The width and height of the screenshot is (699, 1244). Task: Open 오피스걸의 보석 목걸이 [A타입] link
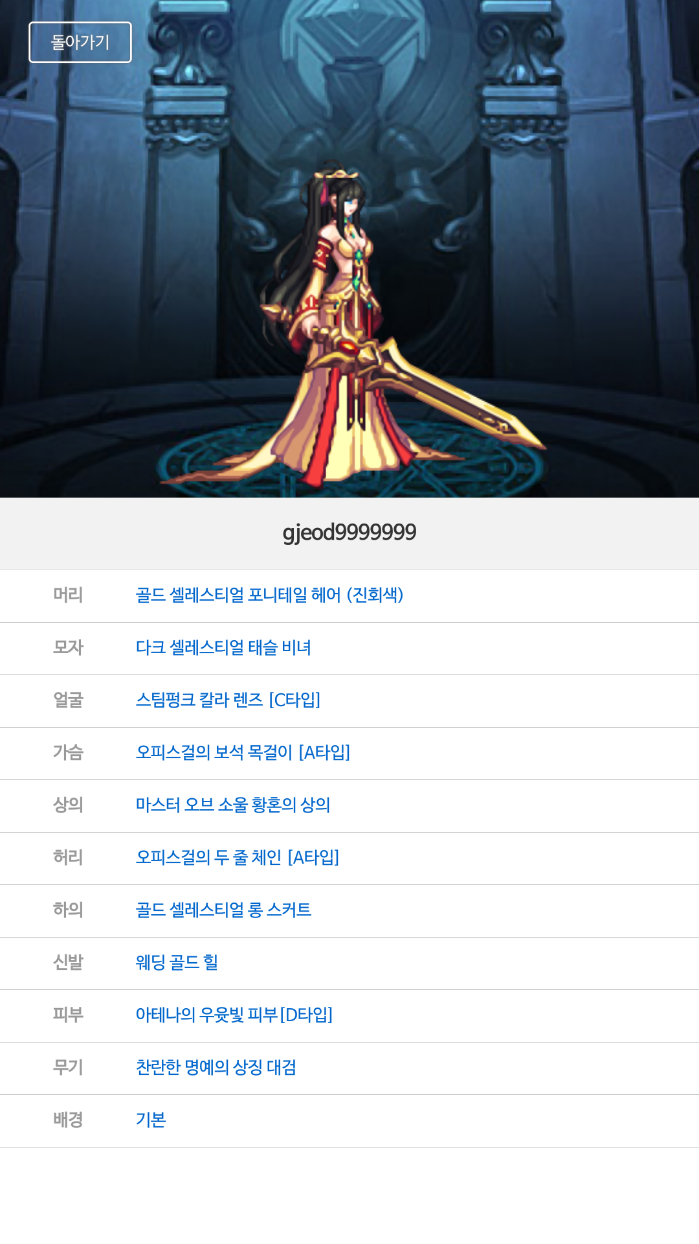[242, 752]
